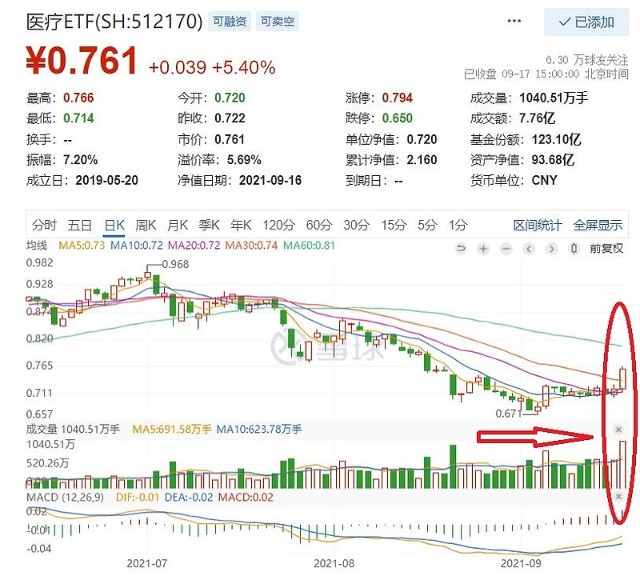Screen dimensions: 640x576
Task: Close the 成交量 volume indicator panel
Action: [618, 429]
